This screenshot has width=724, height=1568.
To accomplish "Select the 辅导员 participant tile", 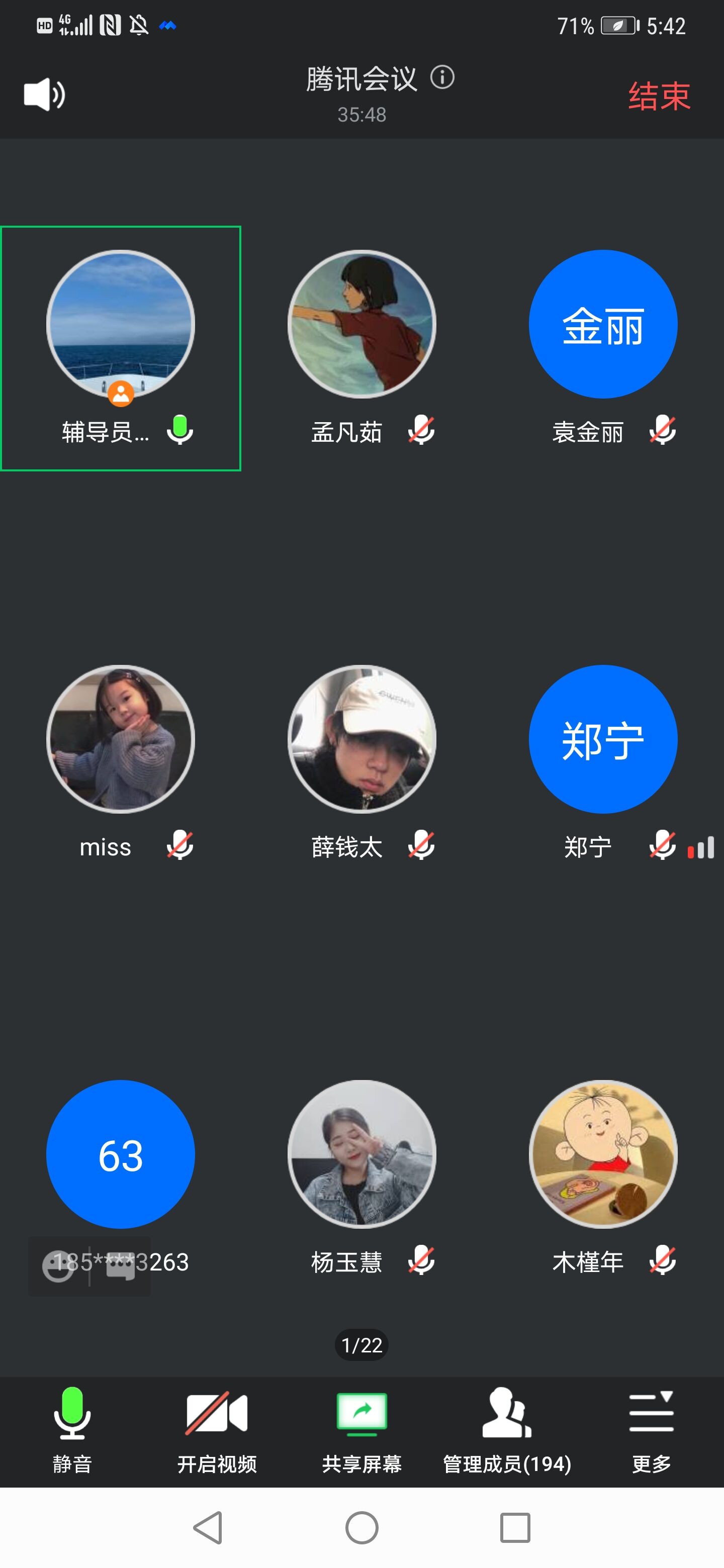I will pyautogui.click(x=121, y=348).
